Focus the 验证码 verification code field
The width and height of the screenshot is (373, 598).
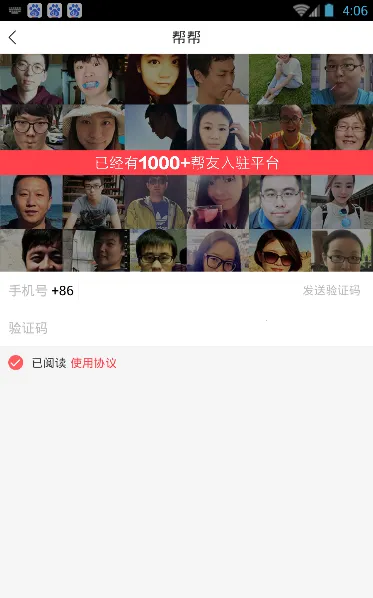(186, 328)
